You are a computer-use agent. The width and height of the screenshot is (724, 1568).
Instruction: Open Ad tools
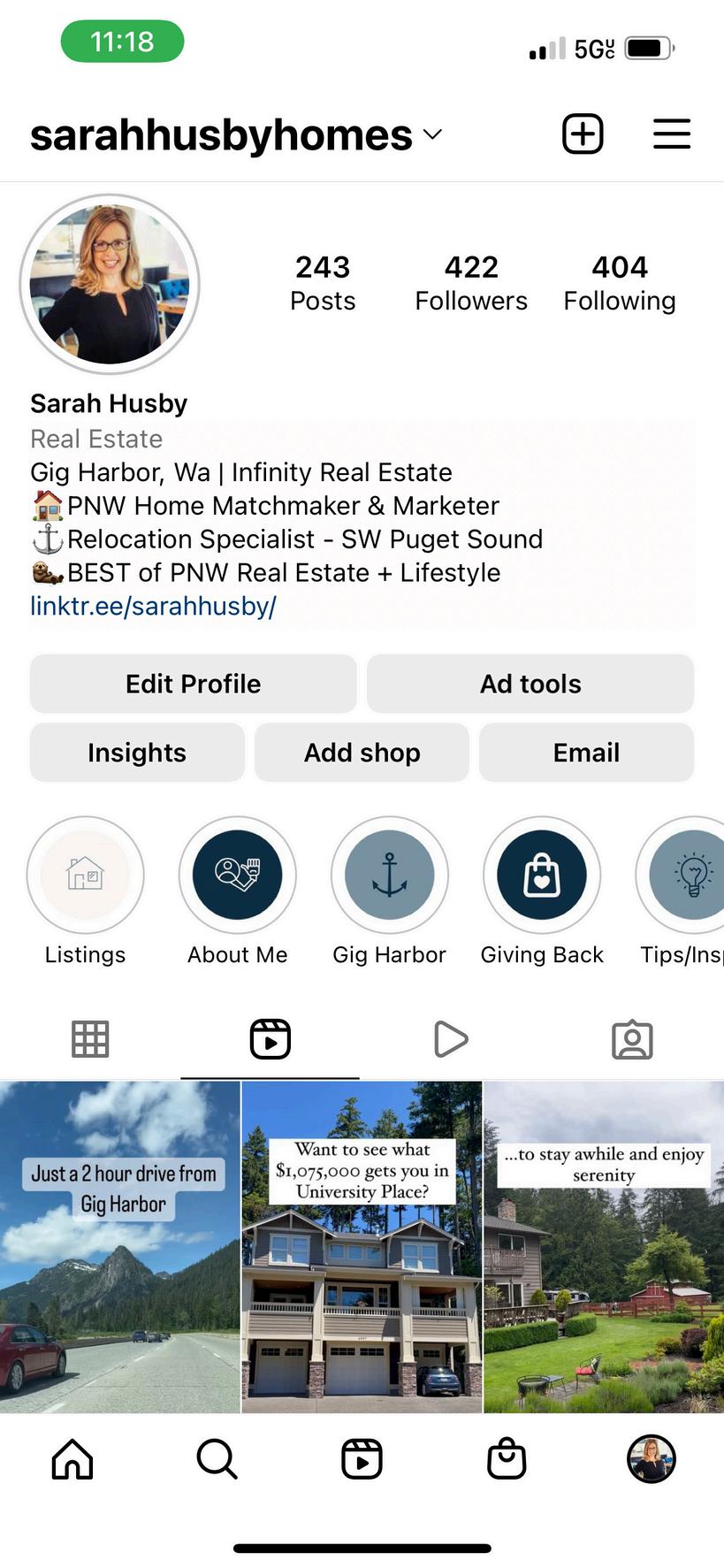530,684
